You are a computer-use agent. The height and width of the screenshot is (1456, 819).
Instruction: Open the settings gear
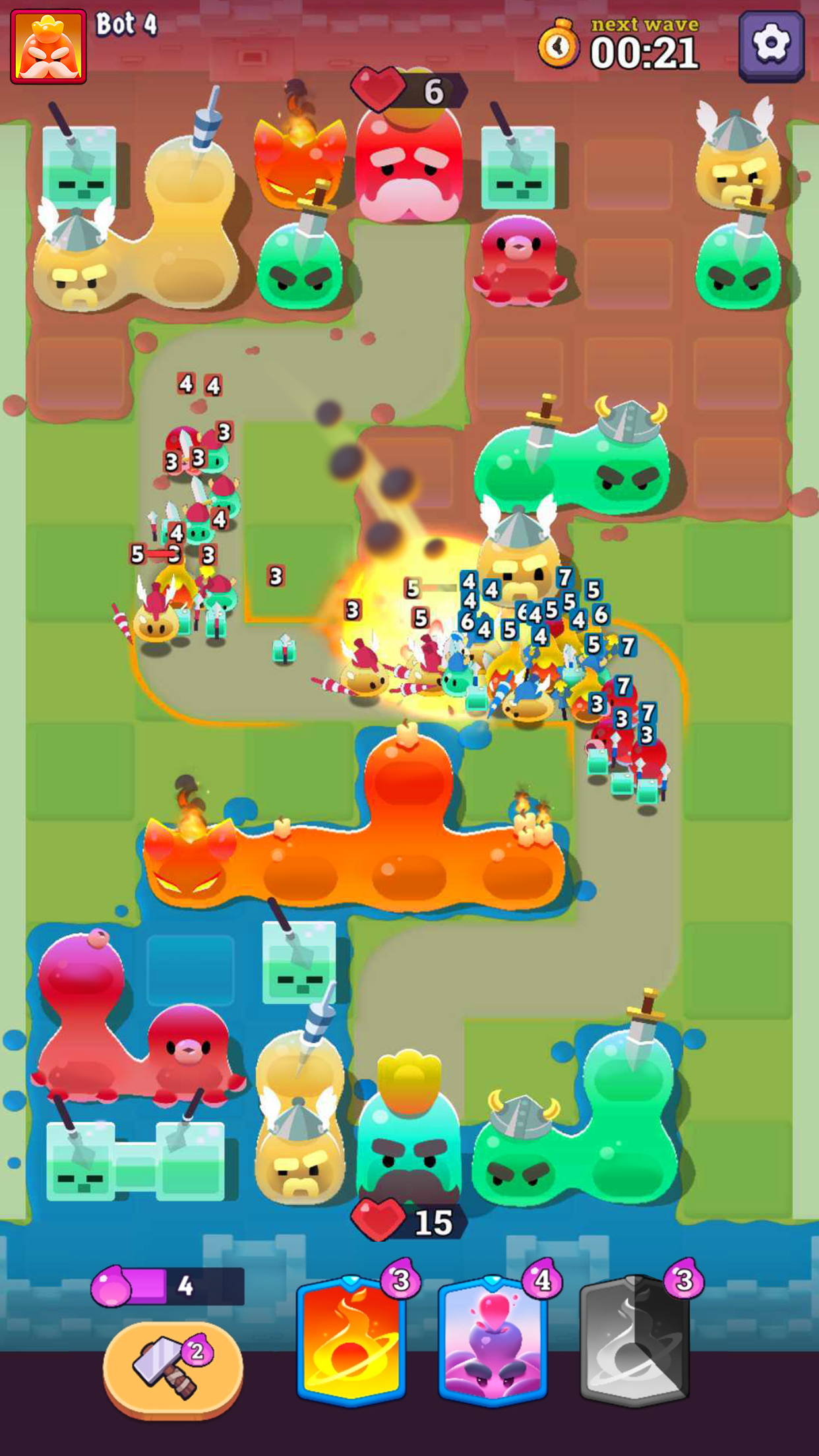[771, 45]
